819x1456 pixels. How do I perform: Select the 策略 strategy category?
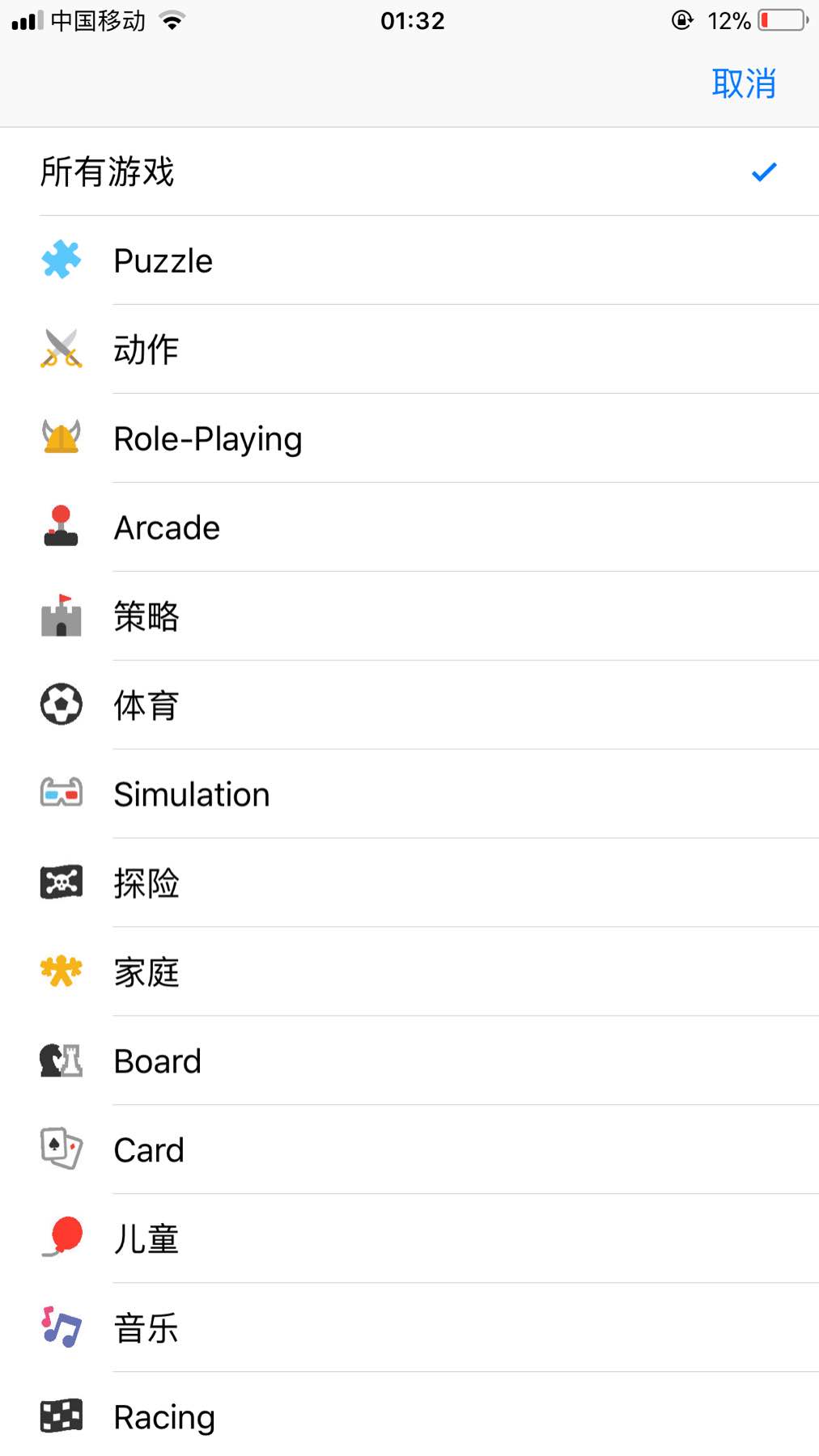tap(409, 616)
